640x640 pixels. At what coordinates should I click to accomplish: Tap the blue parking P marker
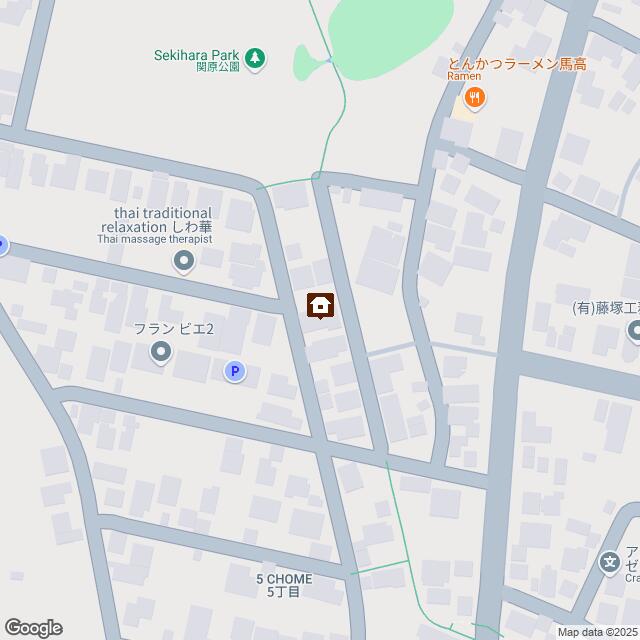234,372
